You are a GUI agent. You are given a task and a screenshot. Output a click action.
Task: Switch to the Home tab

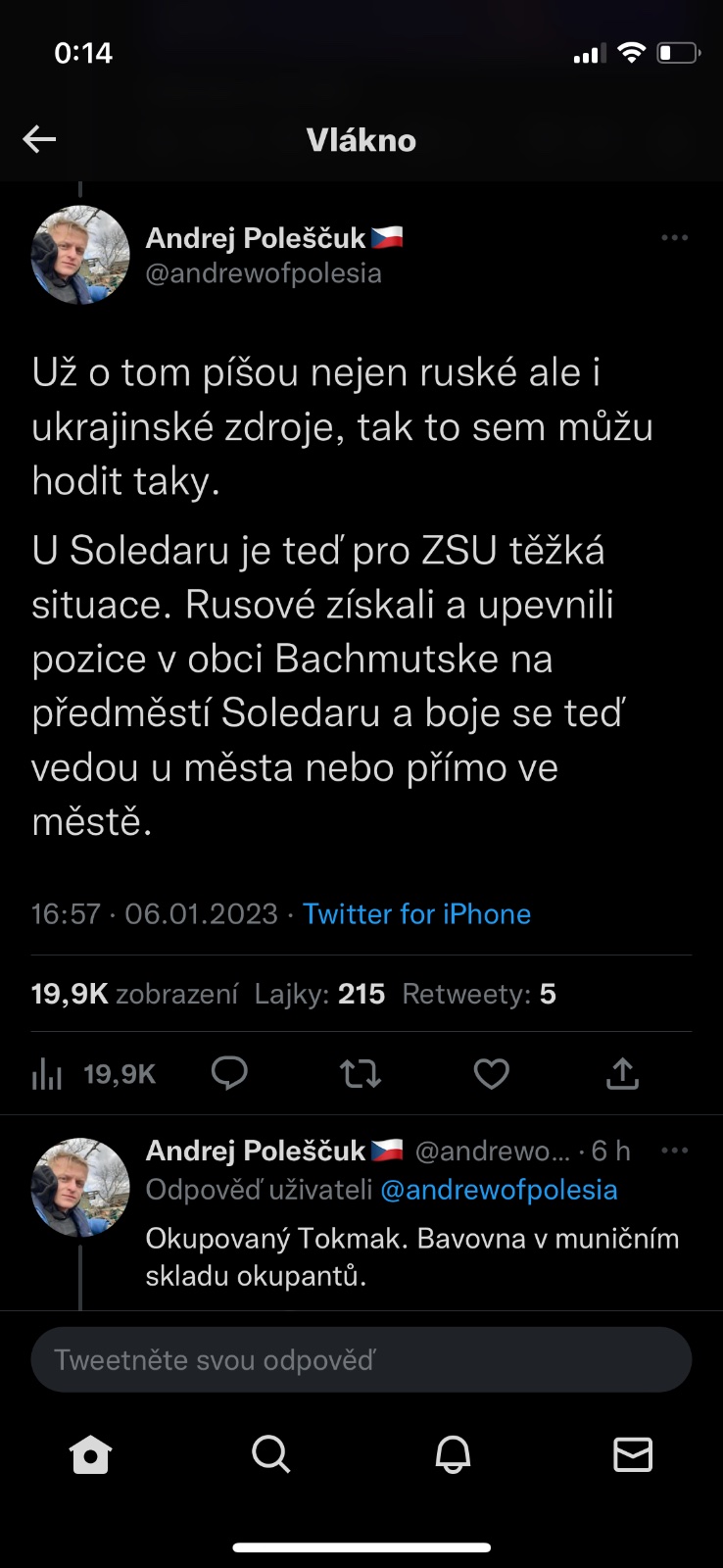click(x=91, y=1455)
